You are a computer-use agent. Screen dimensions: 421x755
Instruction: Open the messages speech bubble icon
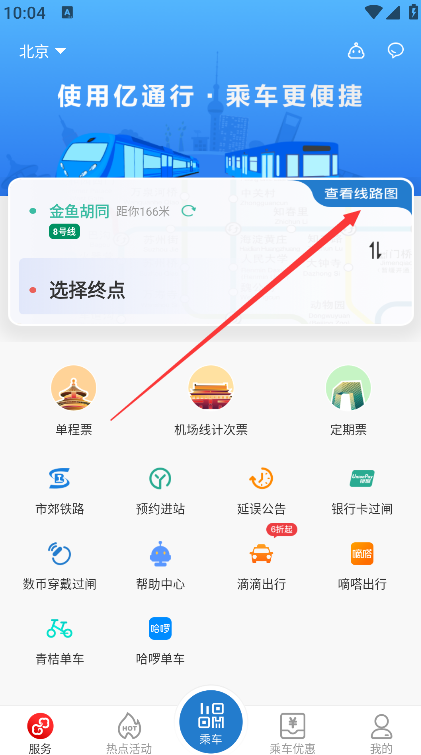[396, 51]
